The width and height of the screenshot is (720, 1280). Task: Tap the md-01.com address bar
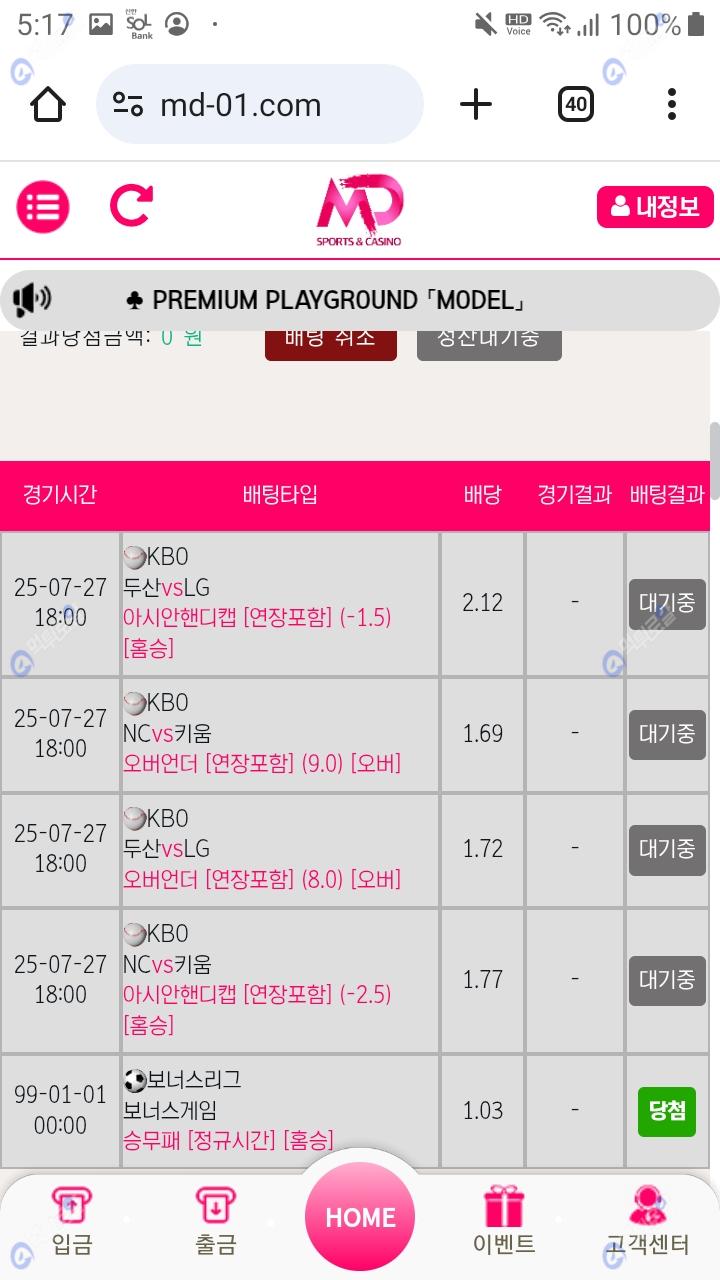[x=260, y=104]
